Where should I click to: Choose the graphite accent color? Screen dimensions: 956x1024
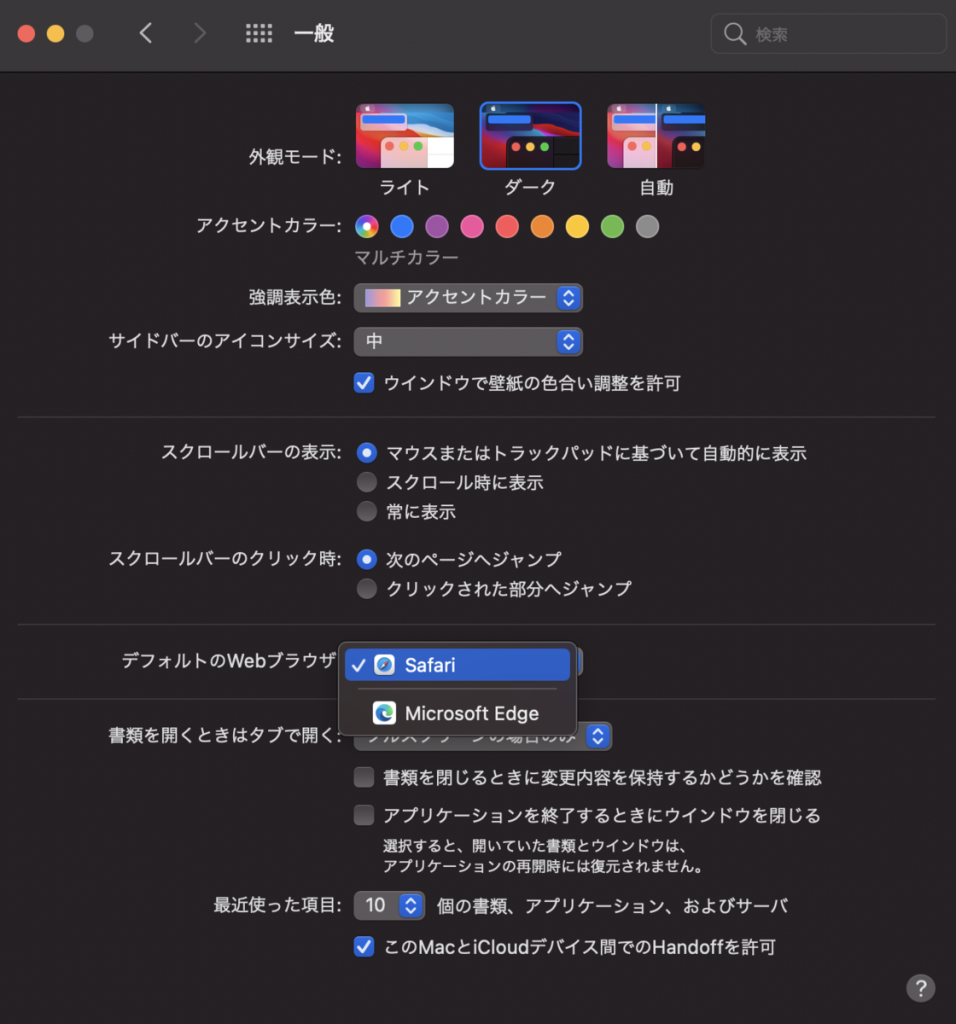(x=647, y=227)
